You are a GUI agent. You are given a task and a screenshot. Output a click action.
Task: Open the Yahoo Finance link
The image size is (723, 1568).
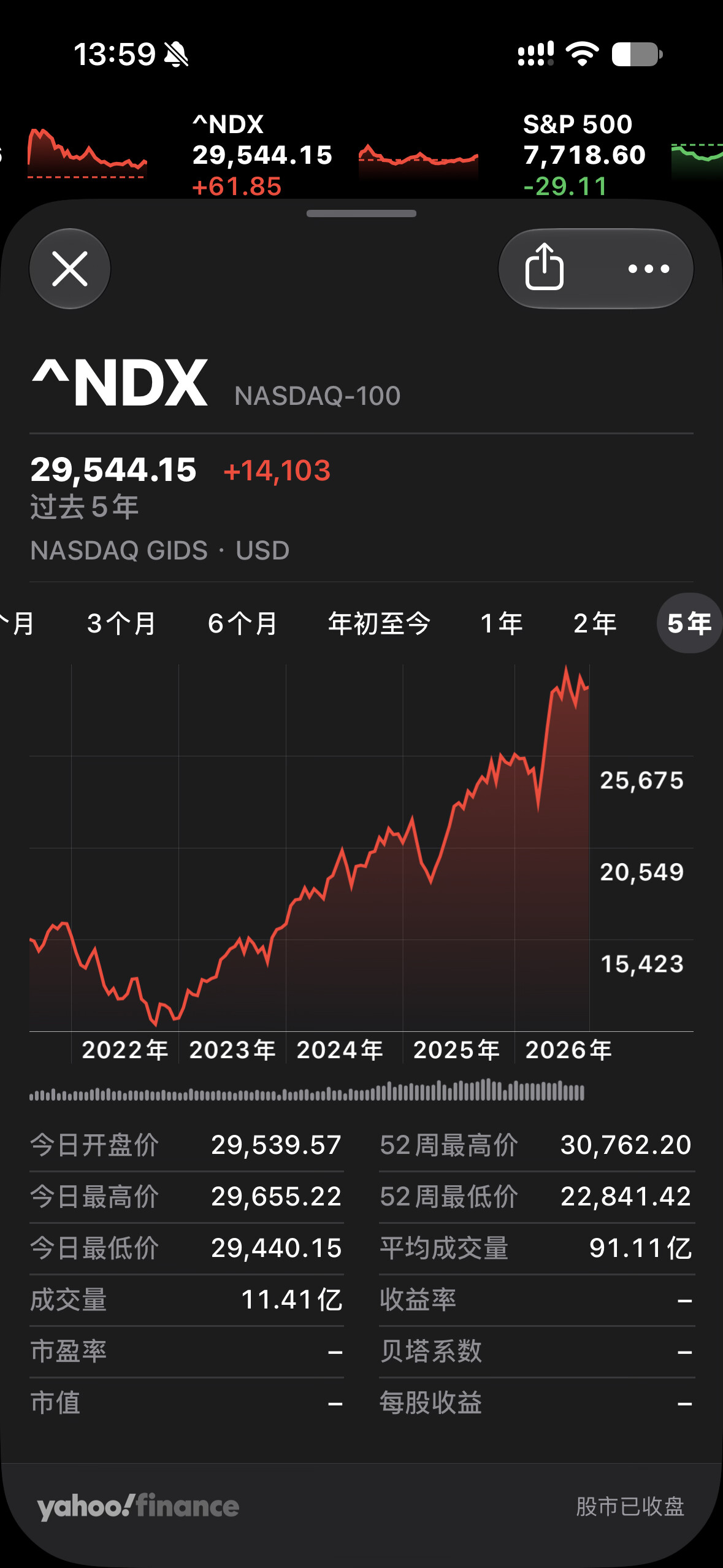138,1506
